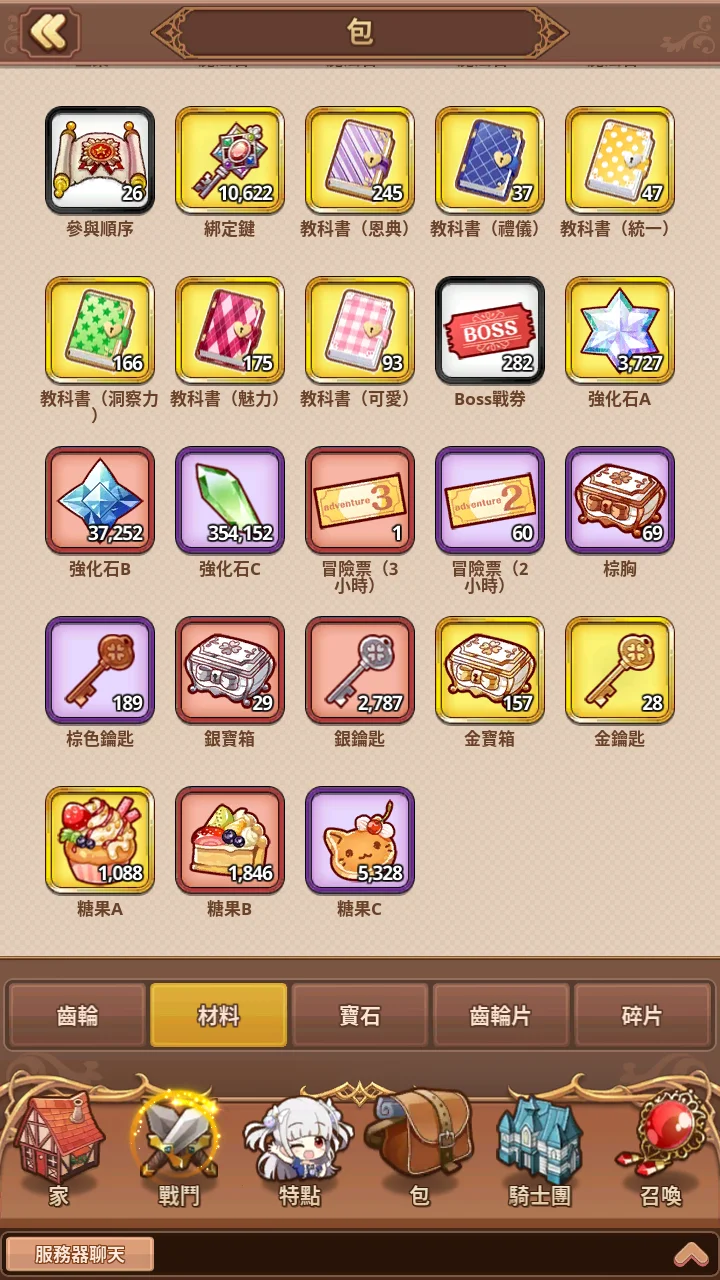View the 糖果A item
Viewport: 720px width, 1280px height.
100,840
